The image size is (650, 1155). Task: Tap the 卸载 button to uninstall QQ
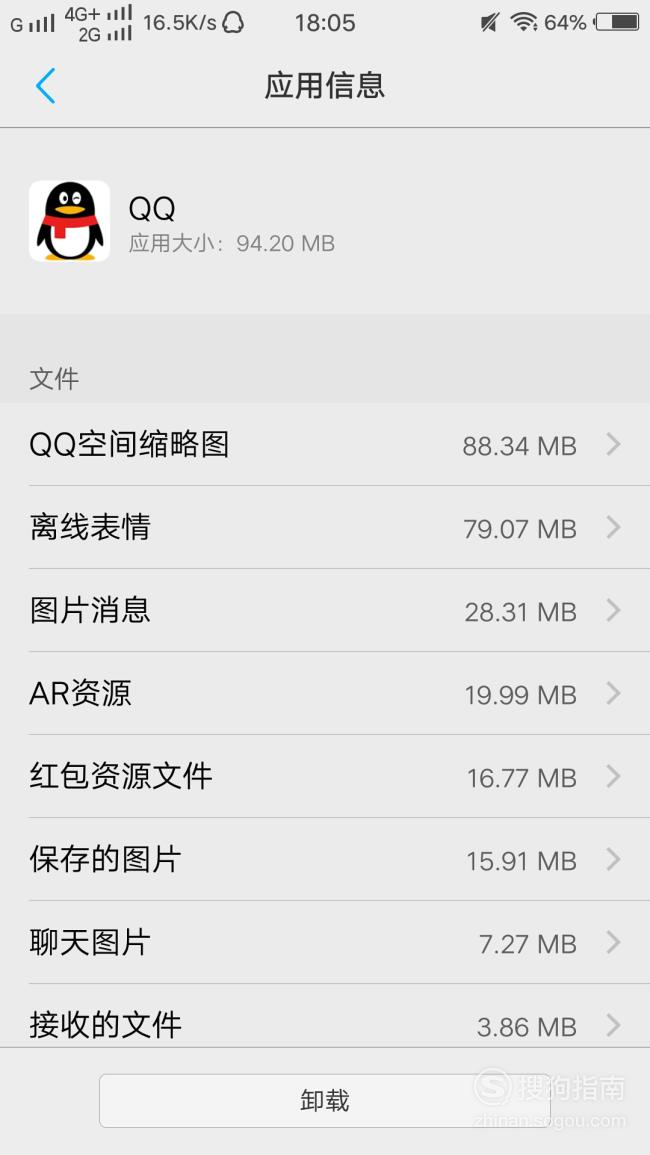325,1100
